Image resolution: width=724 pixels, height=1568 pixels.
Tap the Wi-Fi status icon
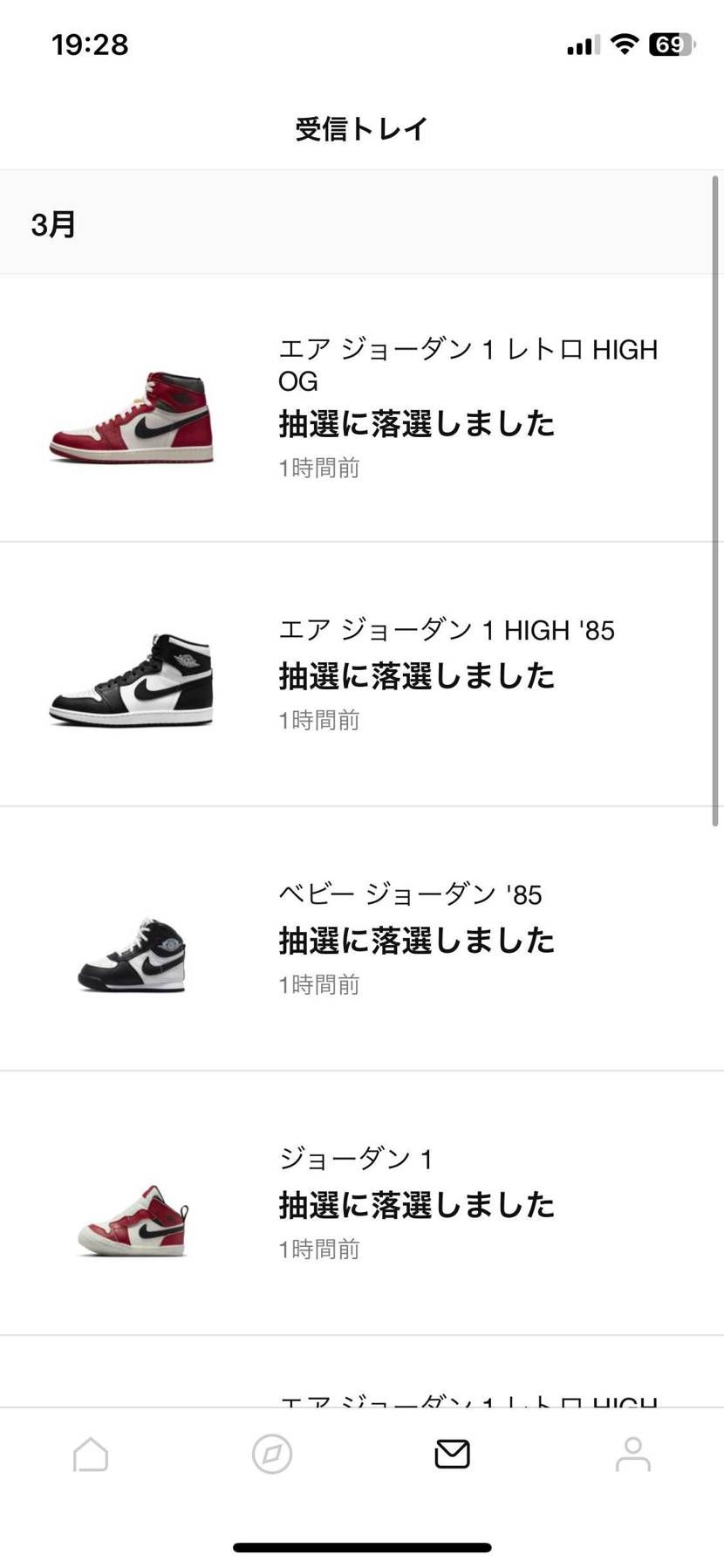click(624, 43)
